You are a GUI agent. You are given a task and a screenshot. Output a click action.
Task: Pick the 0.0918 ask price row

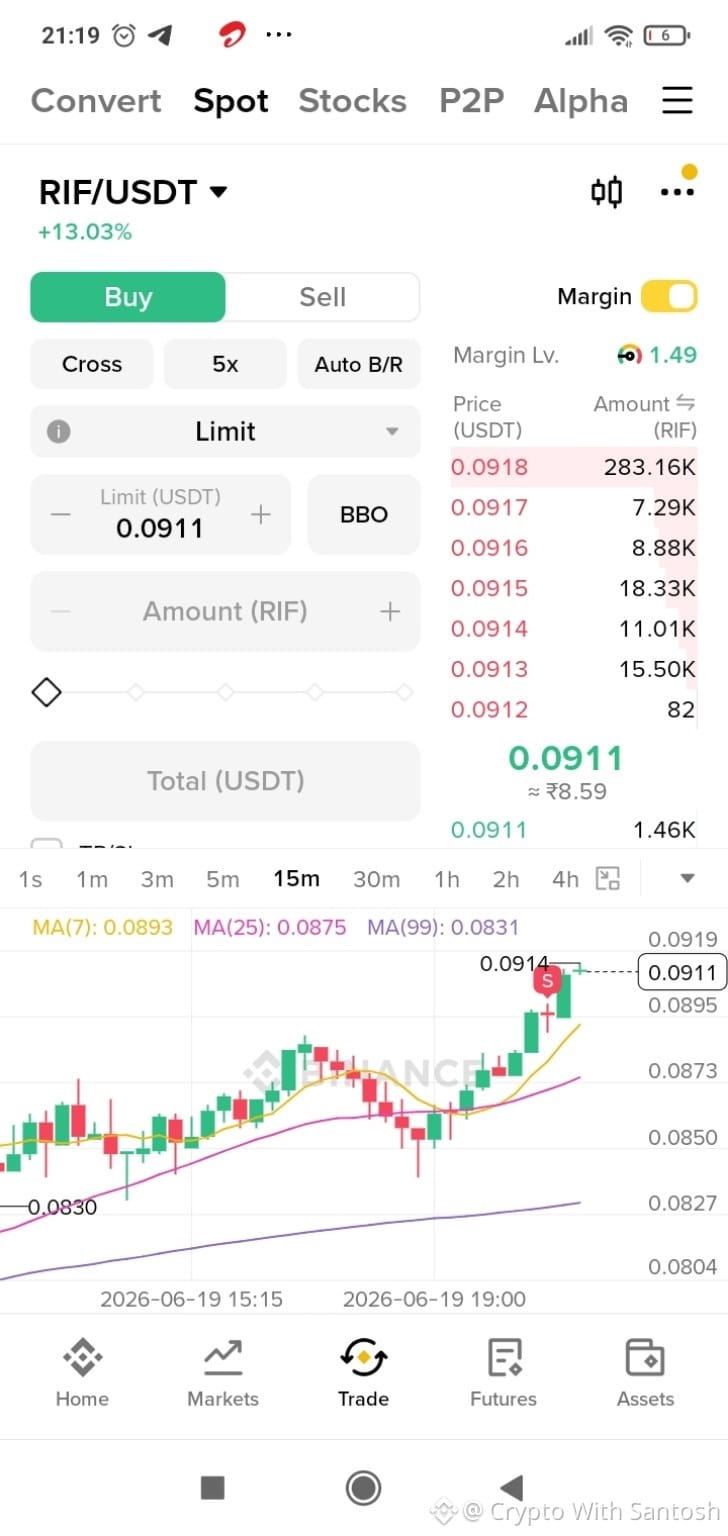(x=573, y=467)
